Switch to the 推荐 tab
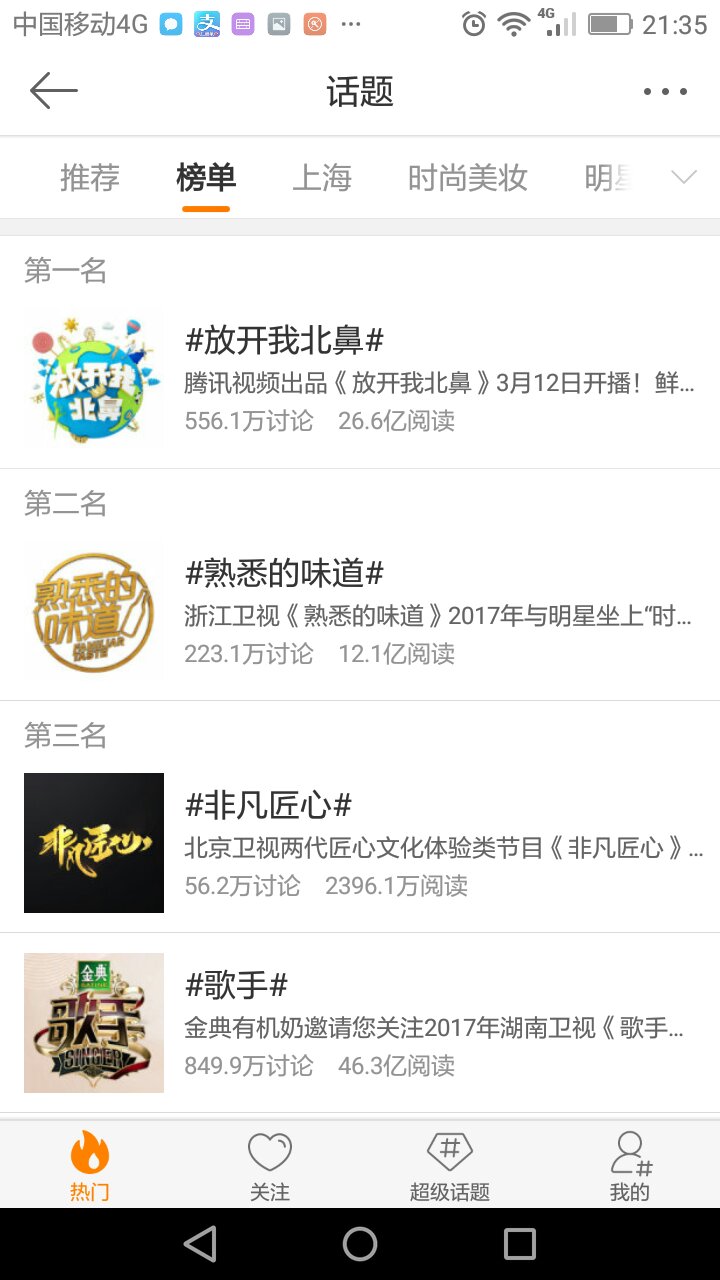This screenshot has height=1280, width=720. (90, 178)
